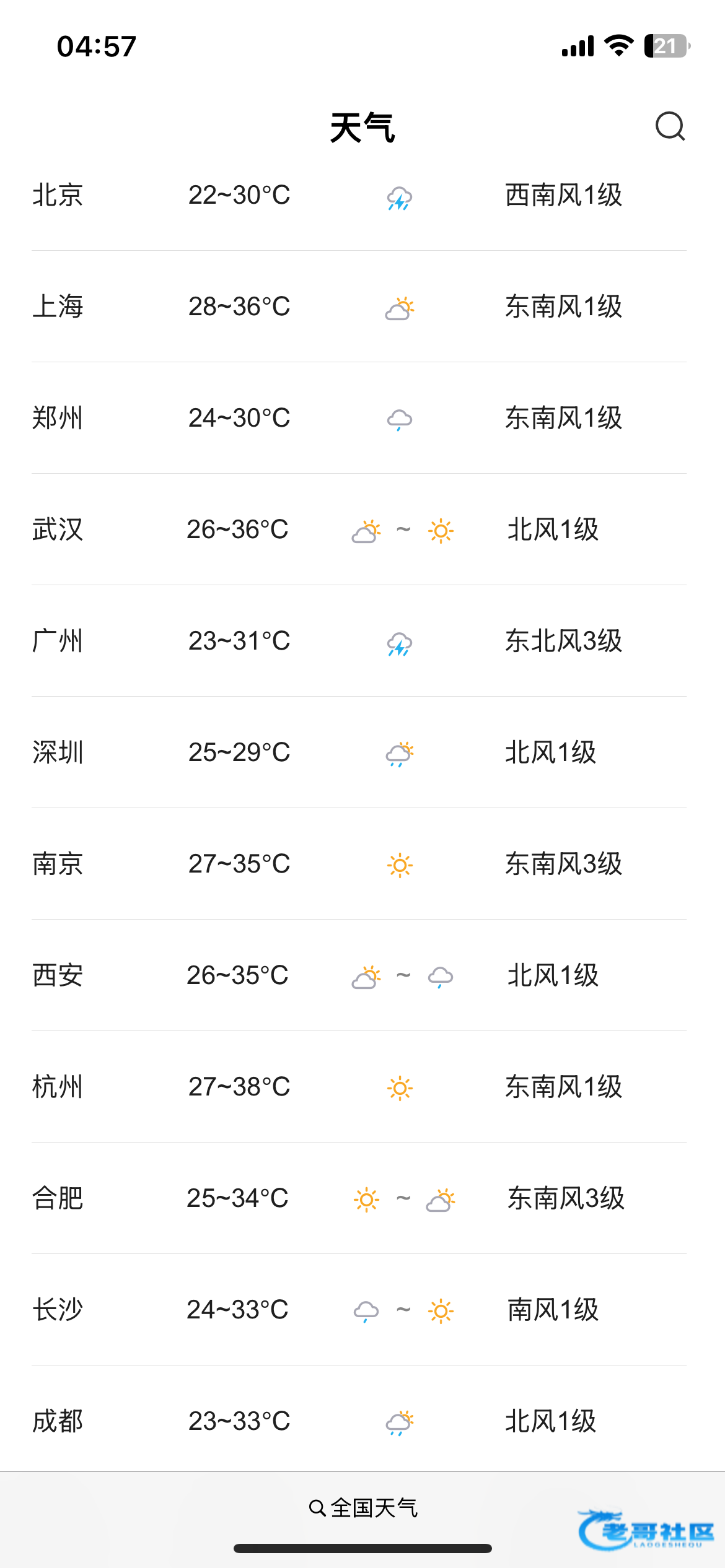Open the 北京 weather row
The image size is (725, 1568).
point(362,195)
